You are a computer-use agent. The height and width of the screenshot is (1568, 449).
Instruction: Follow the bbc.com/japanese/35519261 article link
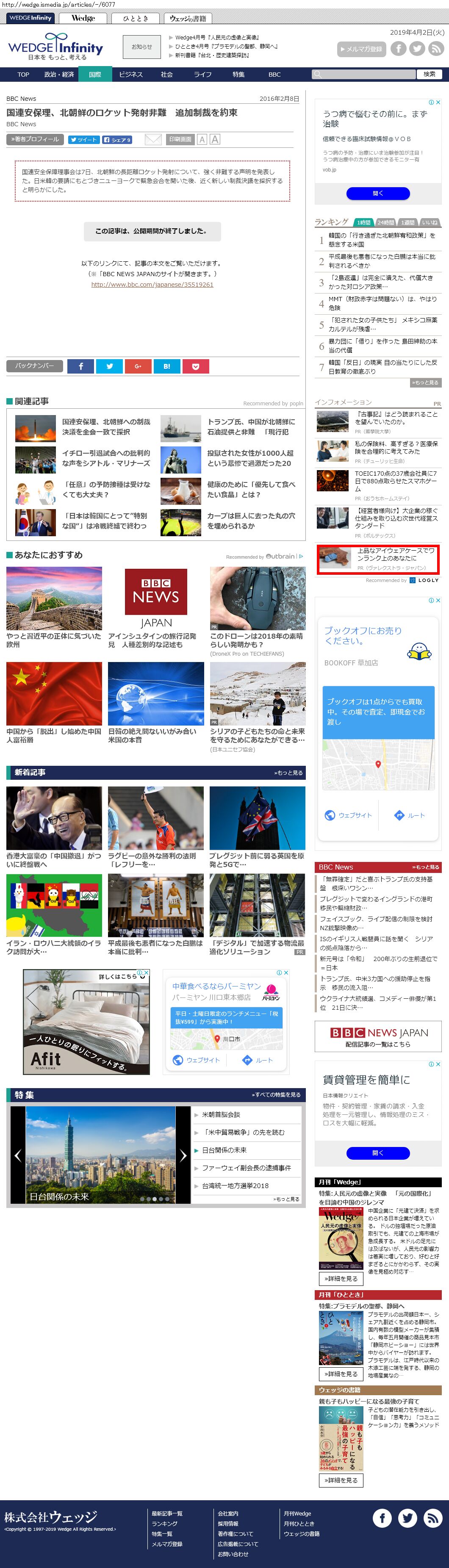[x=152, y=284]
